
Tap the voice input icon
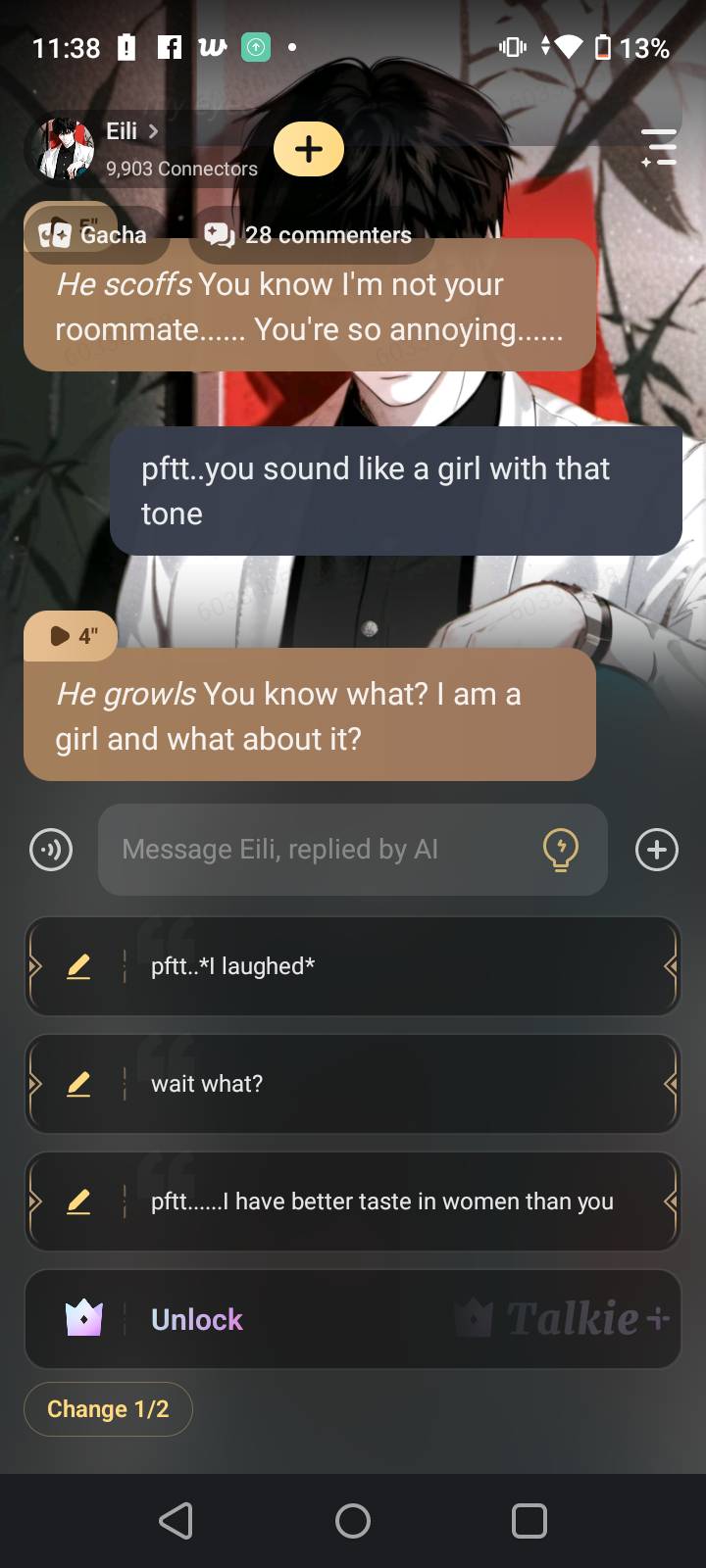[51, 850]
